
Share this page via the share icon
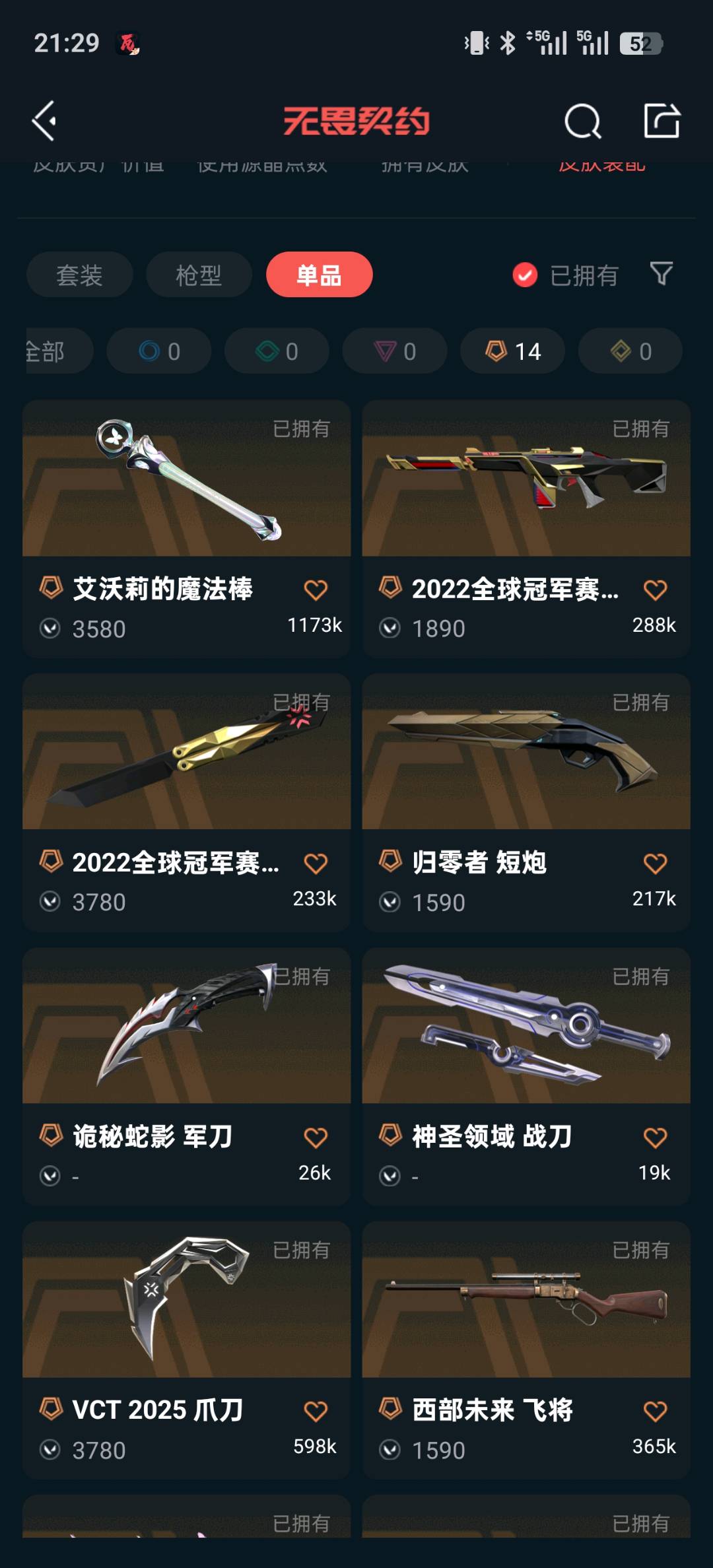pyautogui.click(x=662, y=121)
